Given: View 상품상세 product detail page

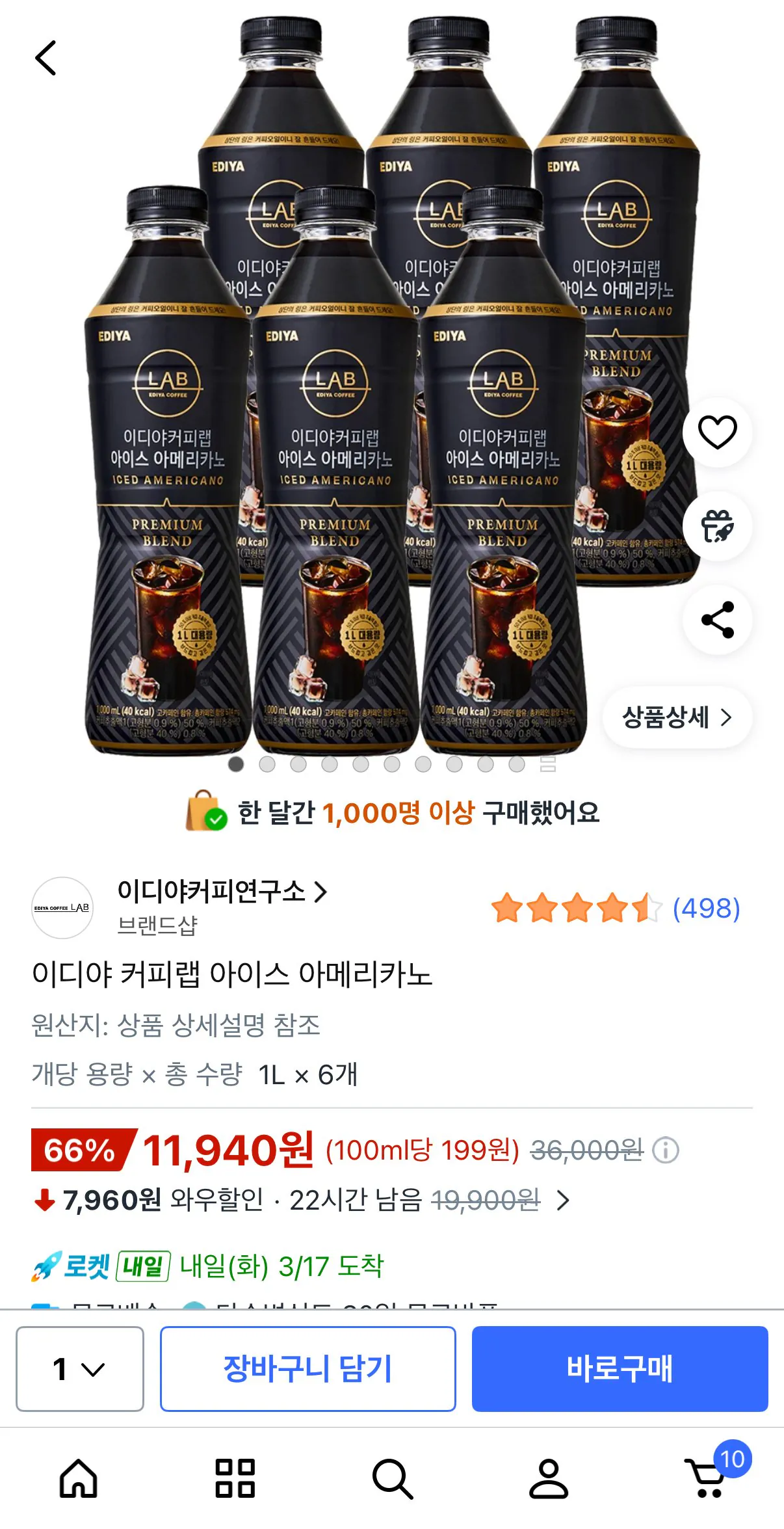Looking at the screenshot, I should coord(677,717).
